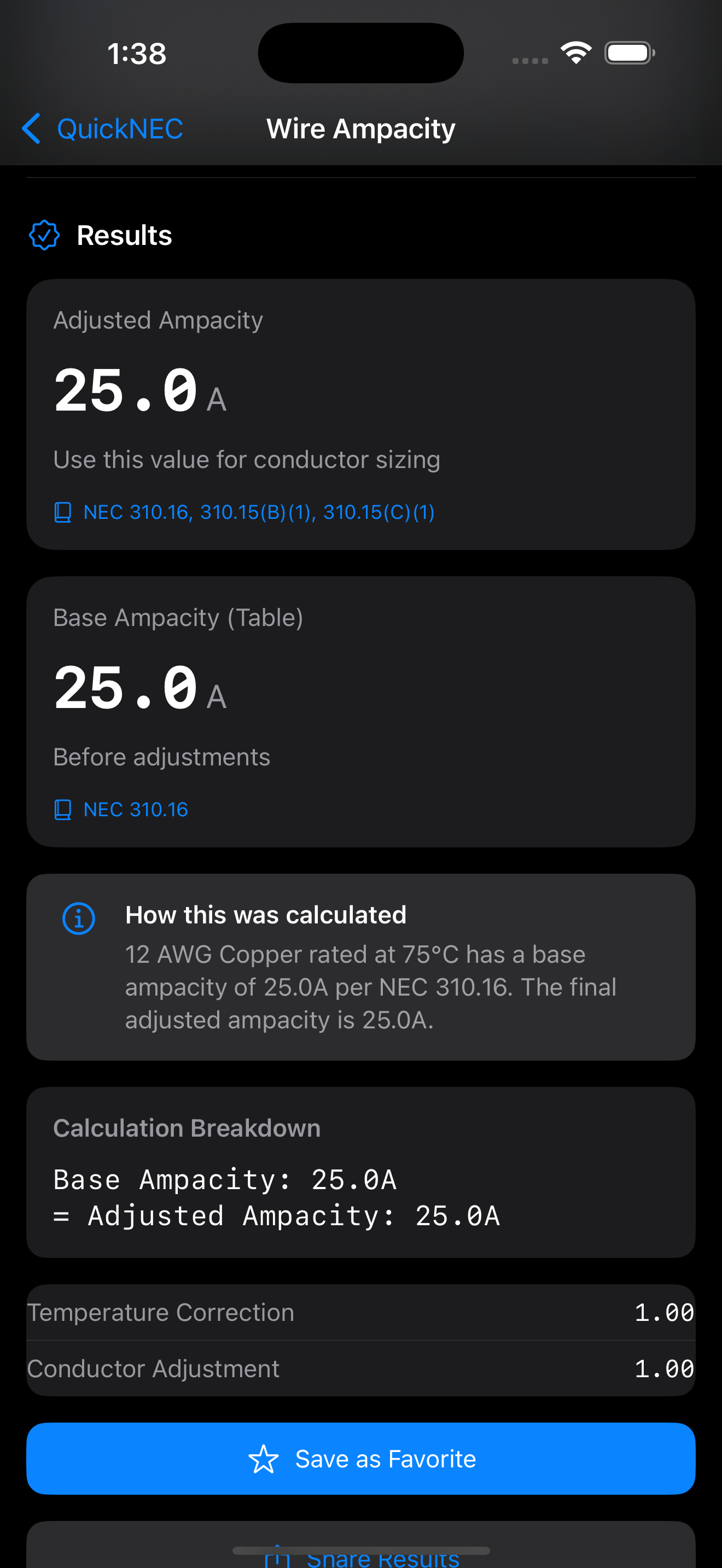The width and height of the screenshot is (722, 1568).
Task: Open the NEC 310.16 link under Before adjustments
Action: 135,809
